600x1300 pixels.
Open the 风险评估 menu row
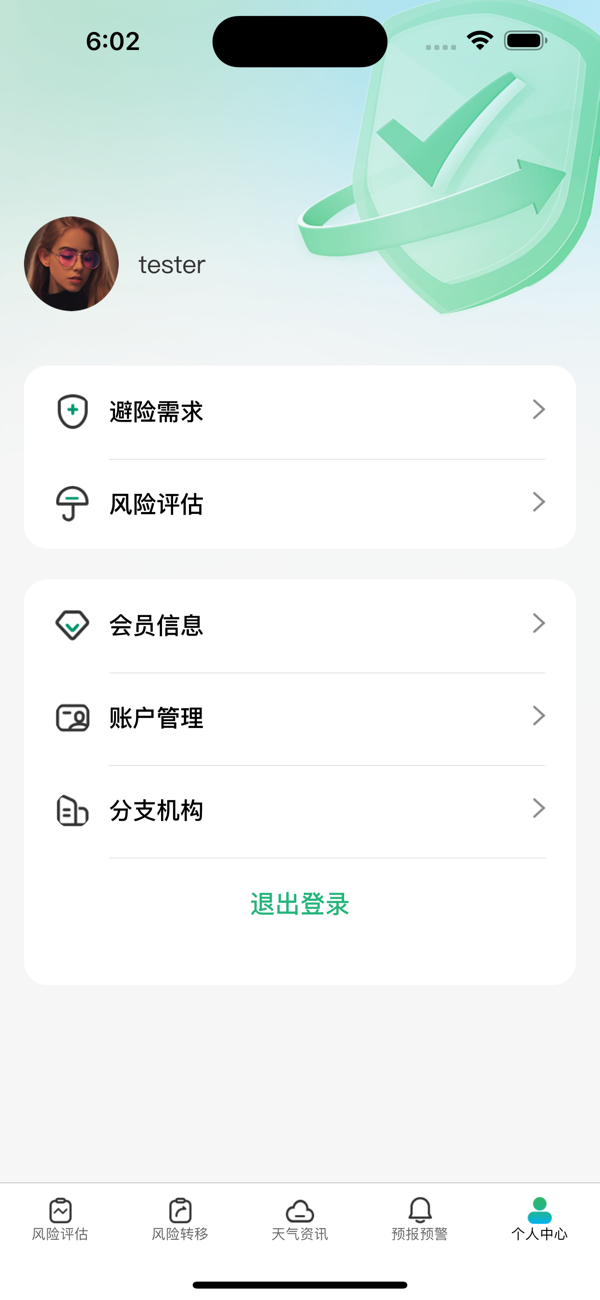pos(300,503)
